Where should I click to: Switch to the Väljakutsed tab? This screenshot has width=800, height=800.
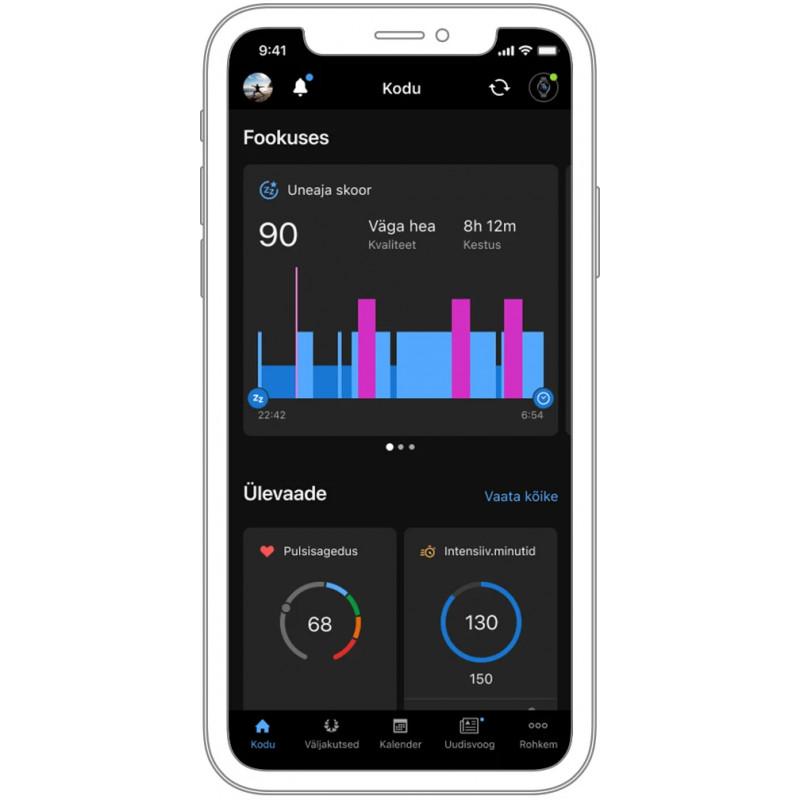tap(331, 734)
